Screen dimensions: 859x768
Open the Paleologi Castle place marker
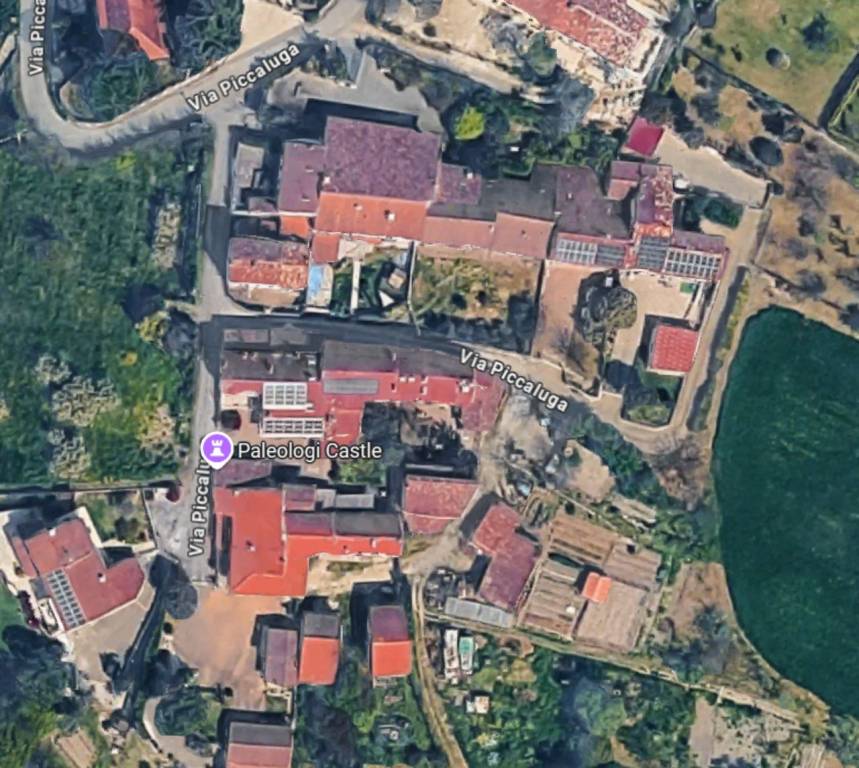(x=216, y=449)
